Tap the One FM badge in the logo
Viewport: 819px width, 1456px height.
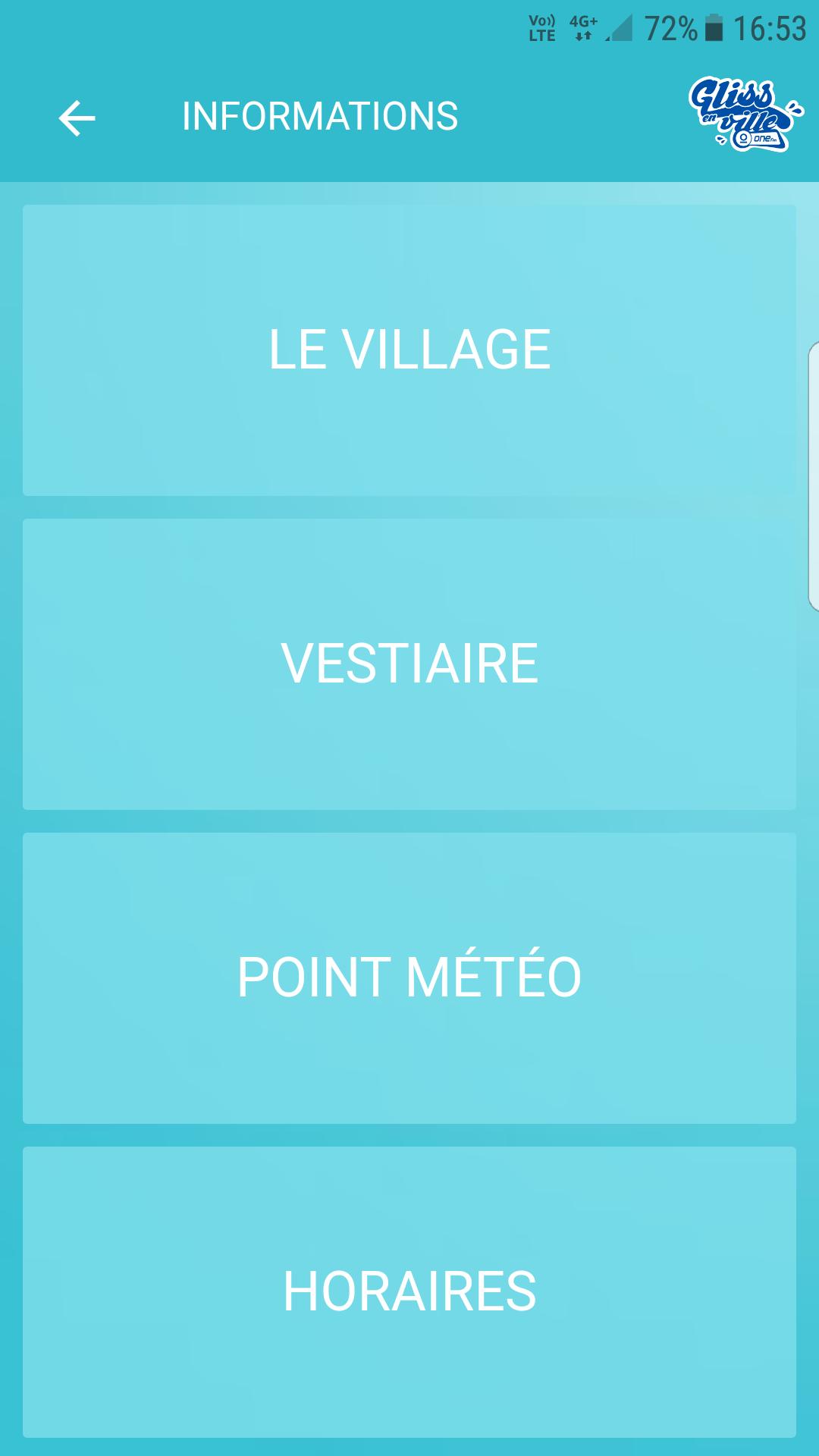click(760, 140)
